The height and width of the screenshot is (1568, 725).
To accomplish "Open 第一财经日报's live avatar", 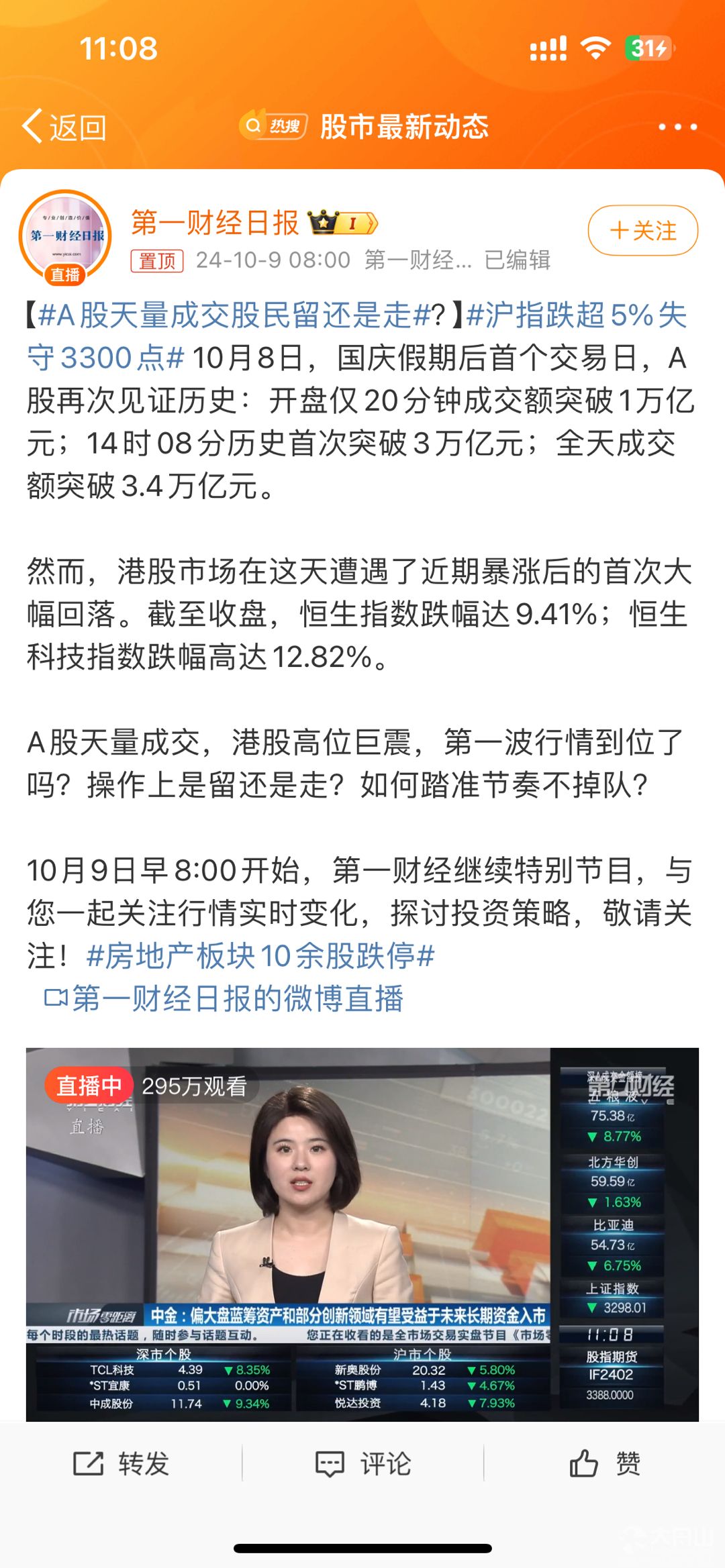I will pos(65,236).
